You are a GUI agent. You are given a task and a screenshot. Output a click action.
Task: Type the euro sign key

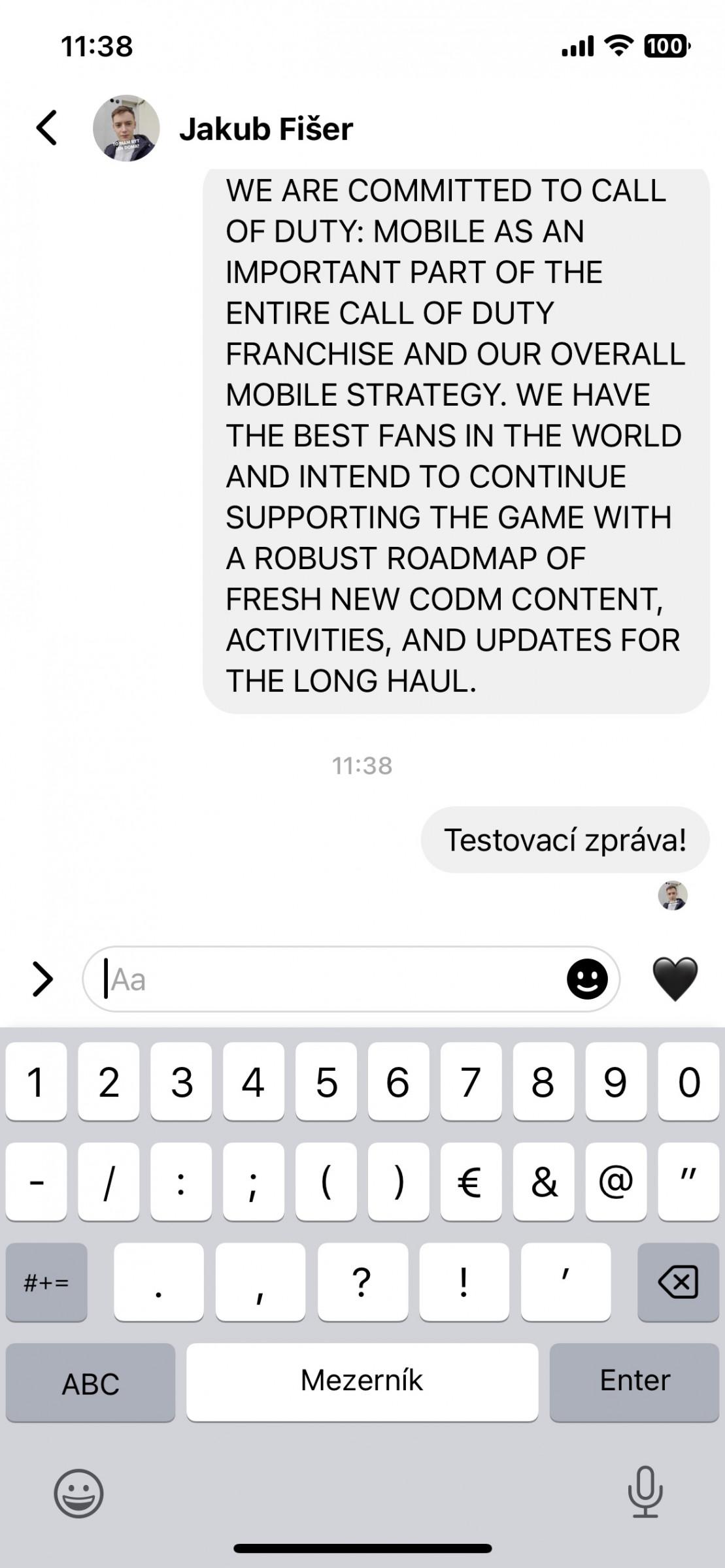coord(471,1181)
